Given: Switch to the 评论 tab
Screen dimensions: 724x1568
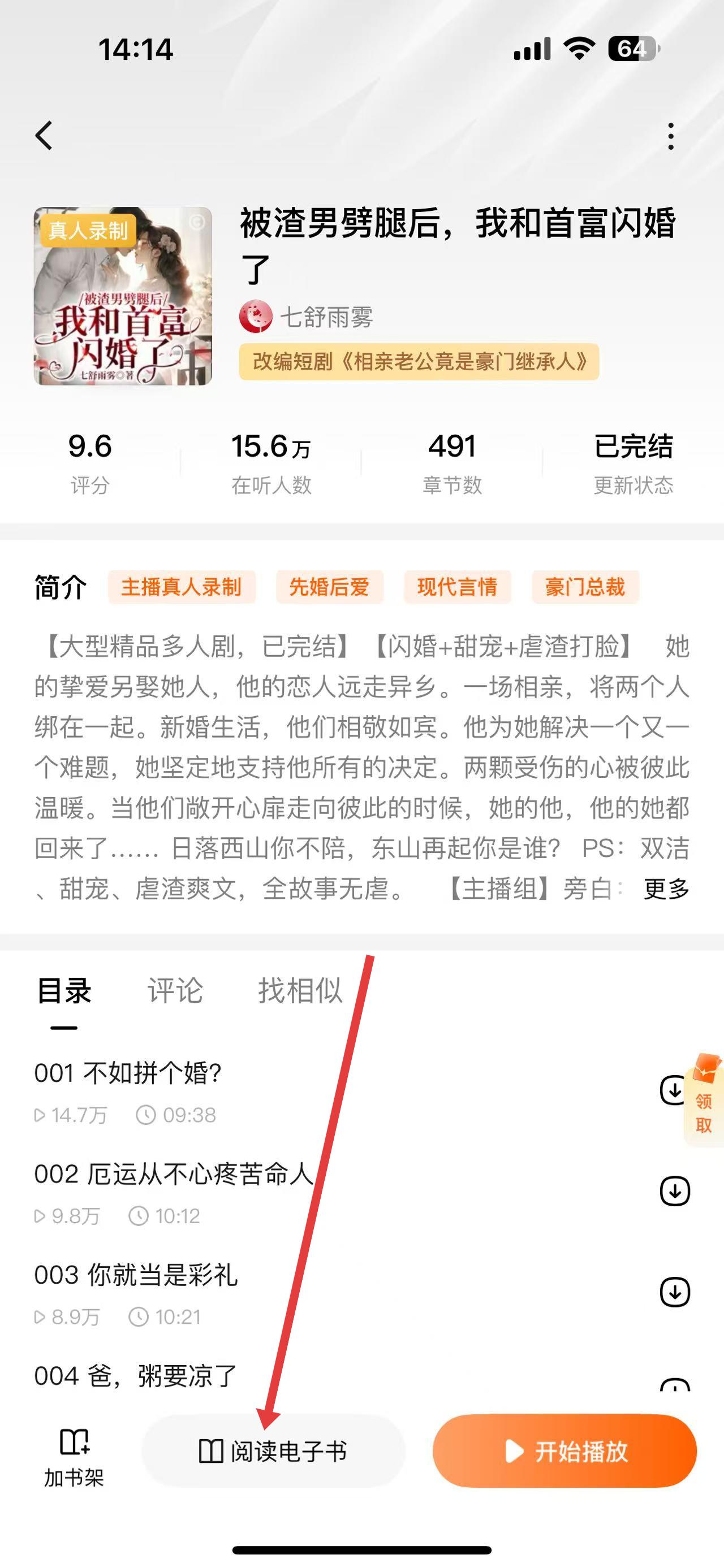Looking at the screenshot, I should [x=175, y=990].
